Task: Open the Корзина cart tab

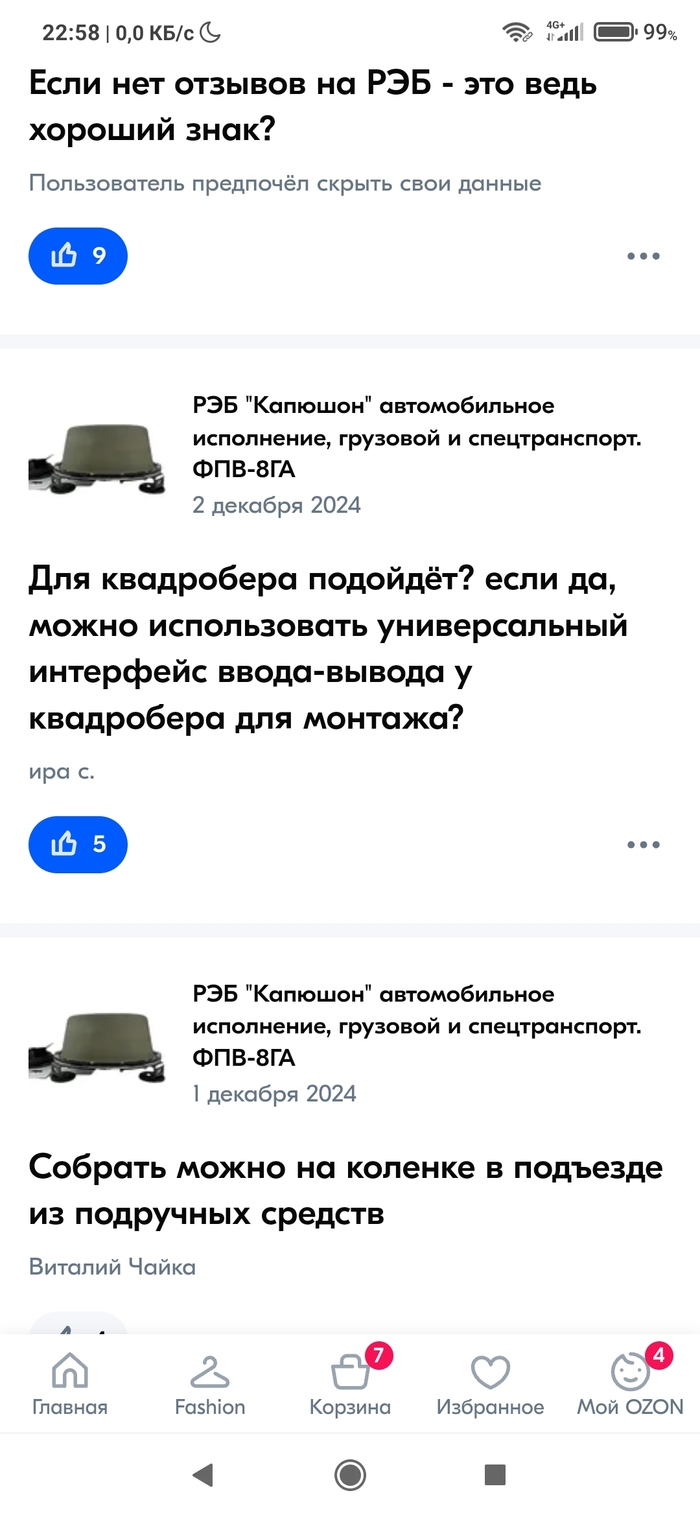Action: pos(349,1384)
